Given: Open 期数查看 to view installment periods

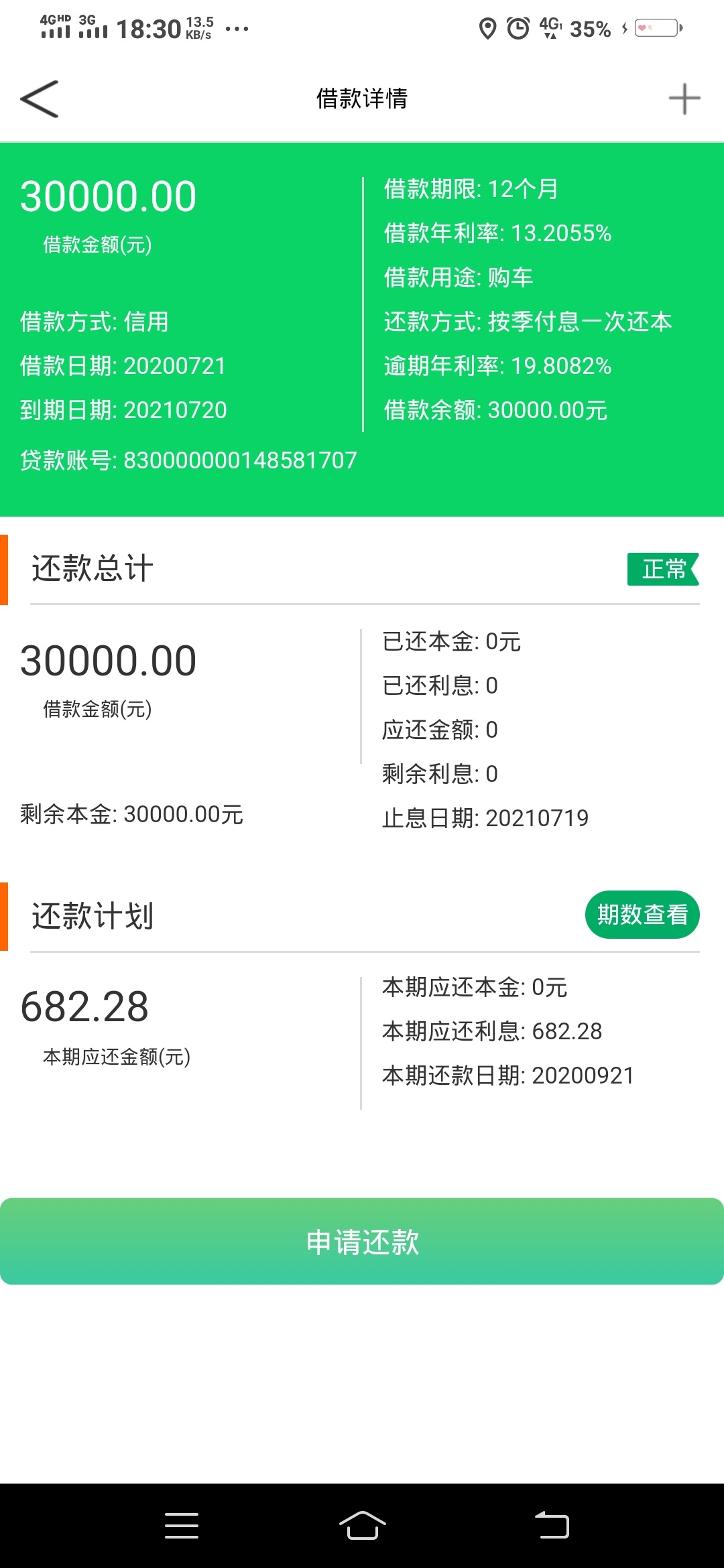Looking at the screenshot, I should coord(642,915).
